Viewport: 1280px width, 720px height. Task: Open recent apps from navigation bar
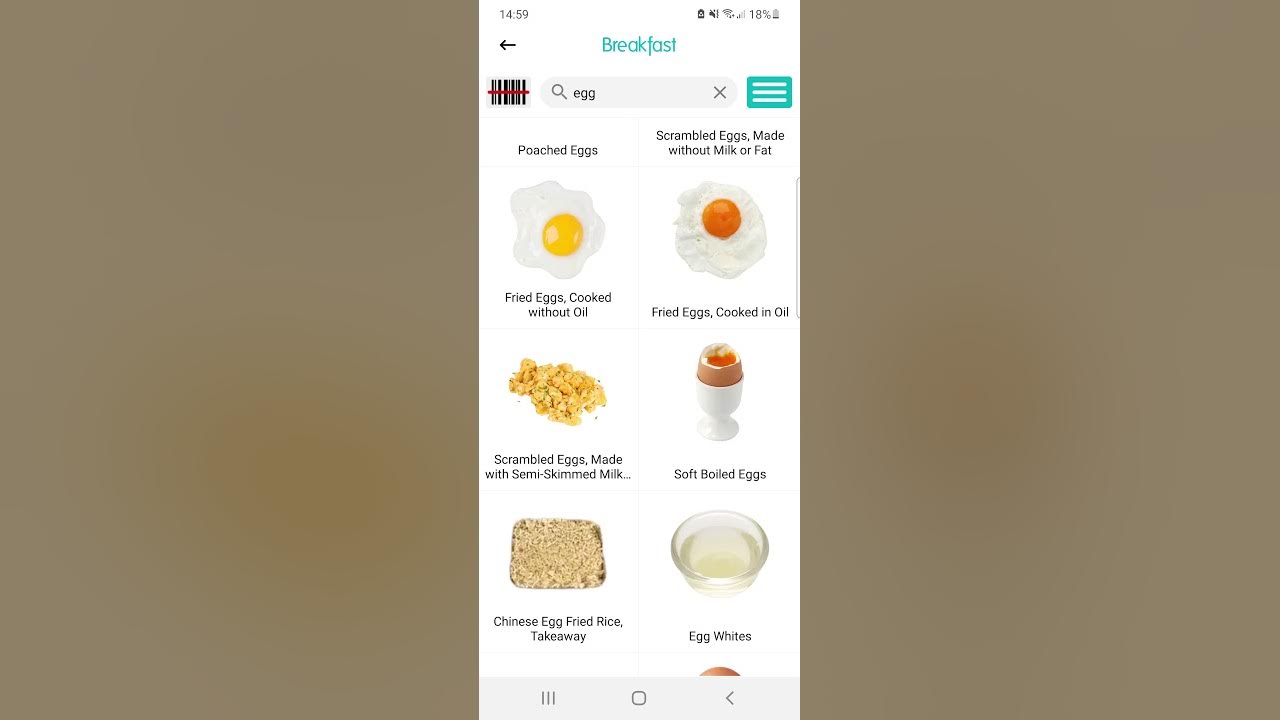[x=548, y=698]
